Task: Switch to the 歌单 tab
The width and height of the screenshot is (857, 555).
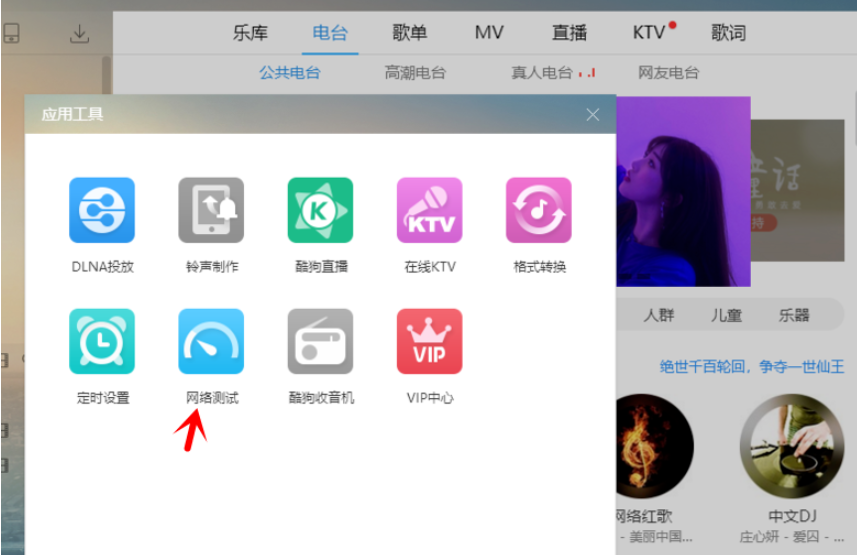Action: coord(410,32)
